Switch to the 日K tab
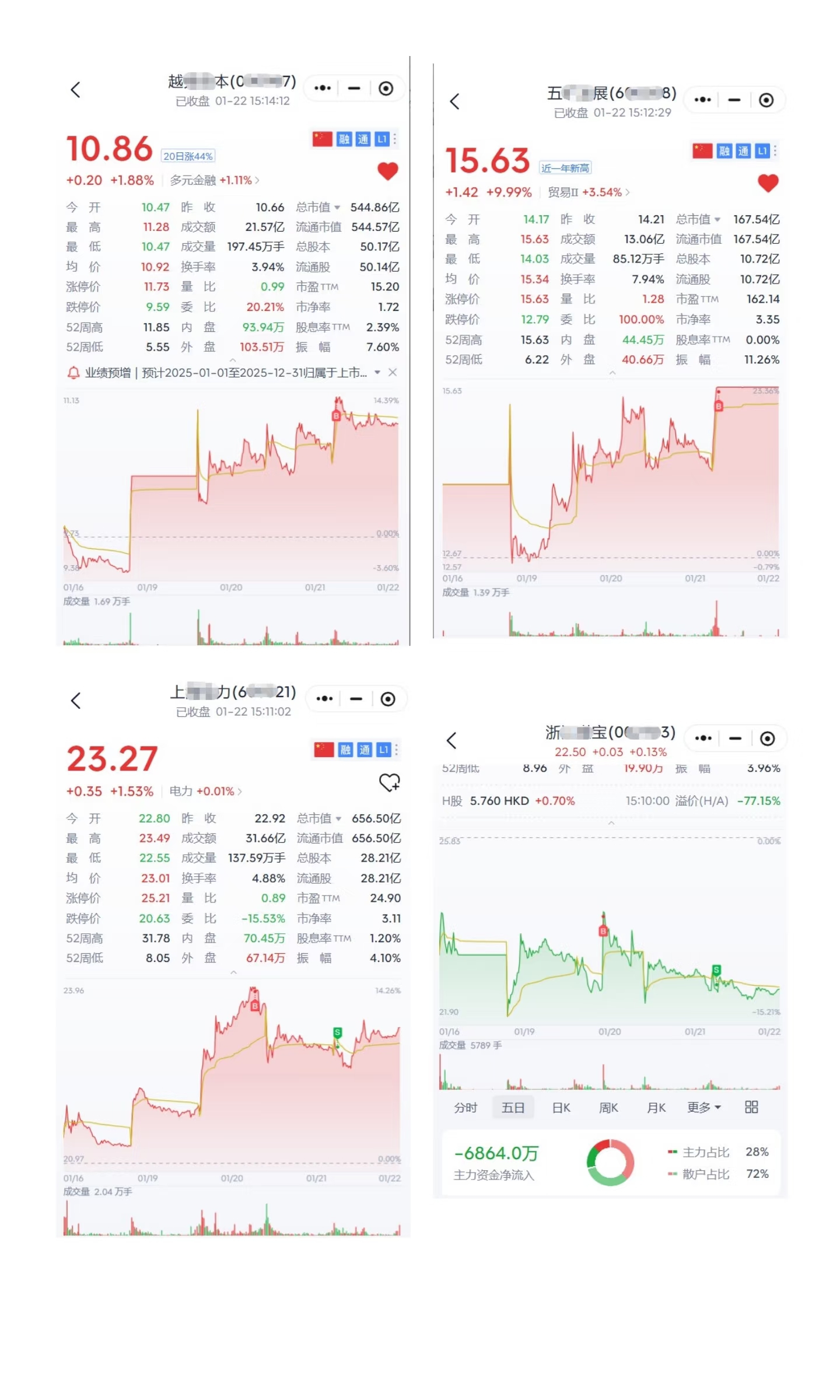The image size is (840, 1400). click(561, 1107)
